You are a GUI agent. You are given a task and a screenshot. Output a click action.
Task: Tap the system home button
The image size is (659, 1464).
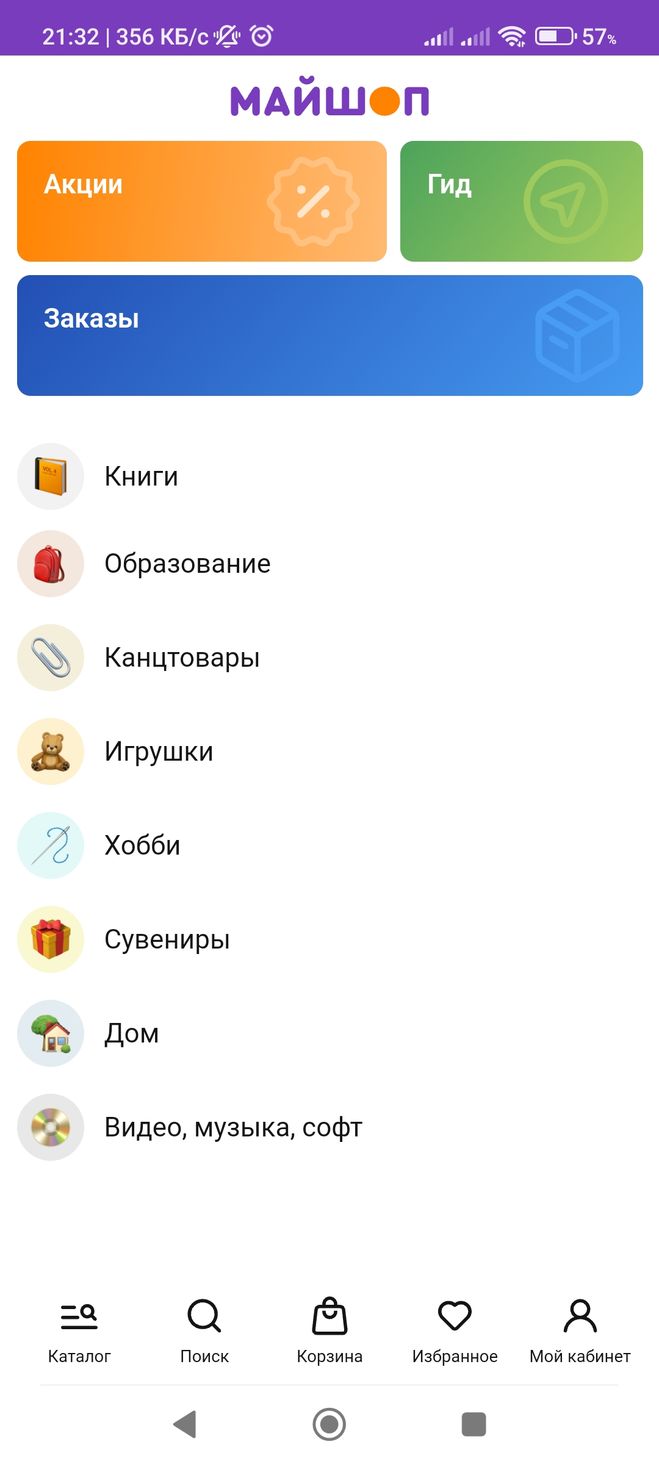pyautogui.click(x=329, y=1424)
